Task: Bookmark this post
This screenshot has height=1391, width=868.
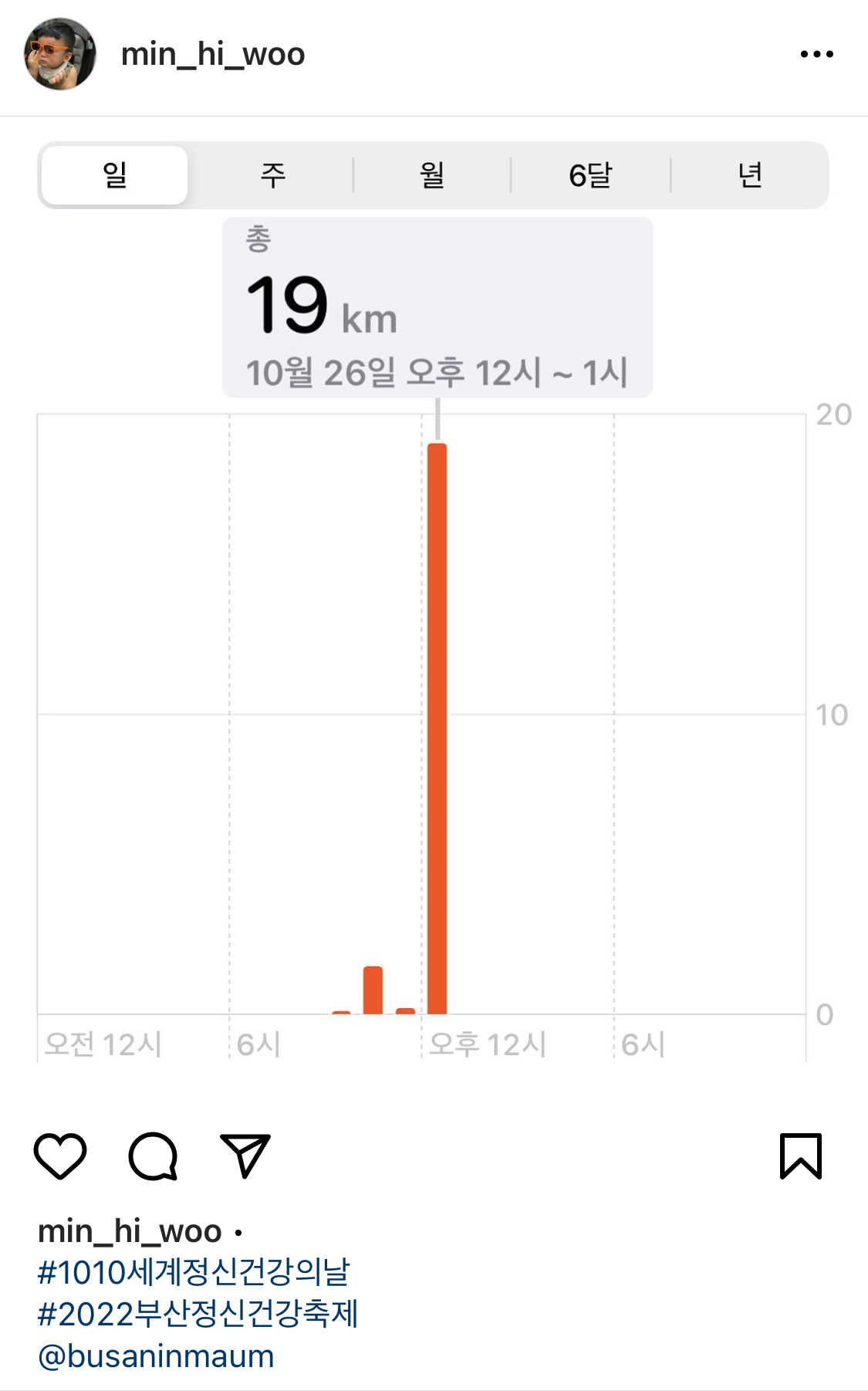Action: tap(800, 1156)
